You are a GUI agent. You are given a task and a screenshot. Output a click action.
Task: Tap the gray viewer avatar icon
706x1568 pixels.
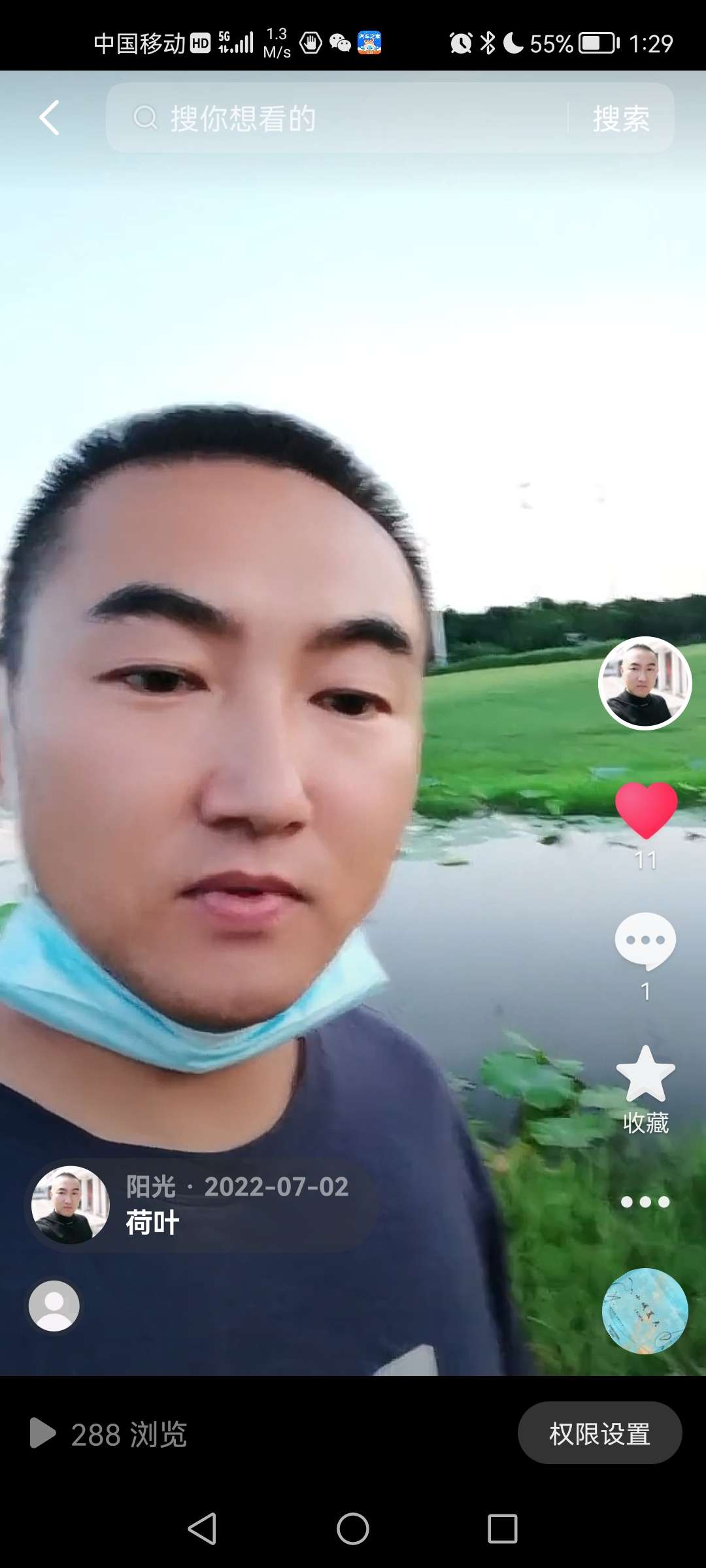pos(54,1305)
